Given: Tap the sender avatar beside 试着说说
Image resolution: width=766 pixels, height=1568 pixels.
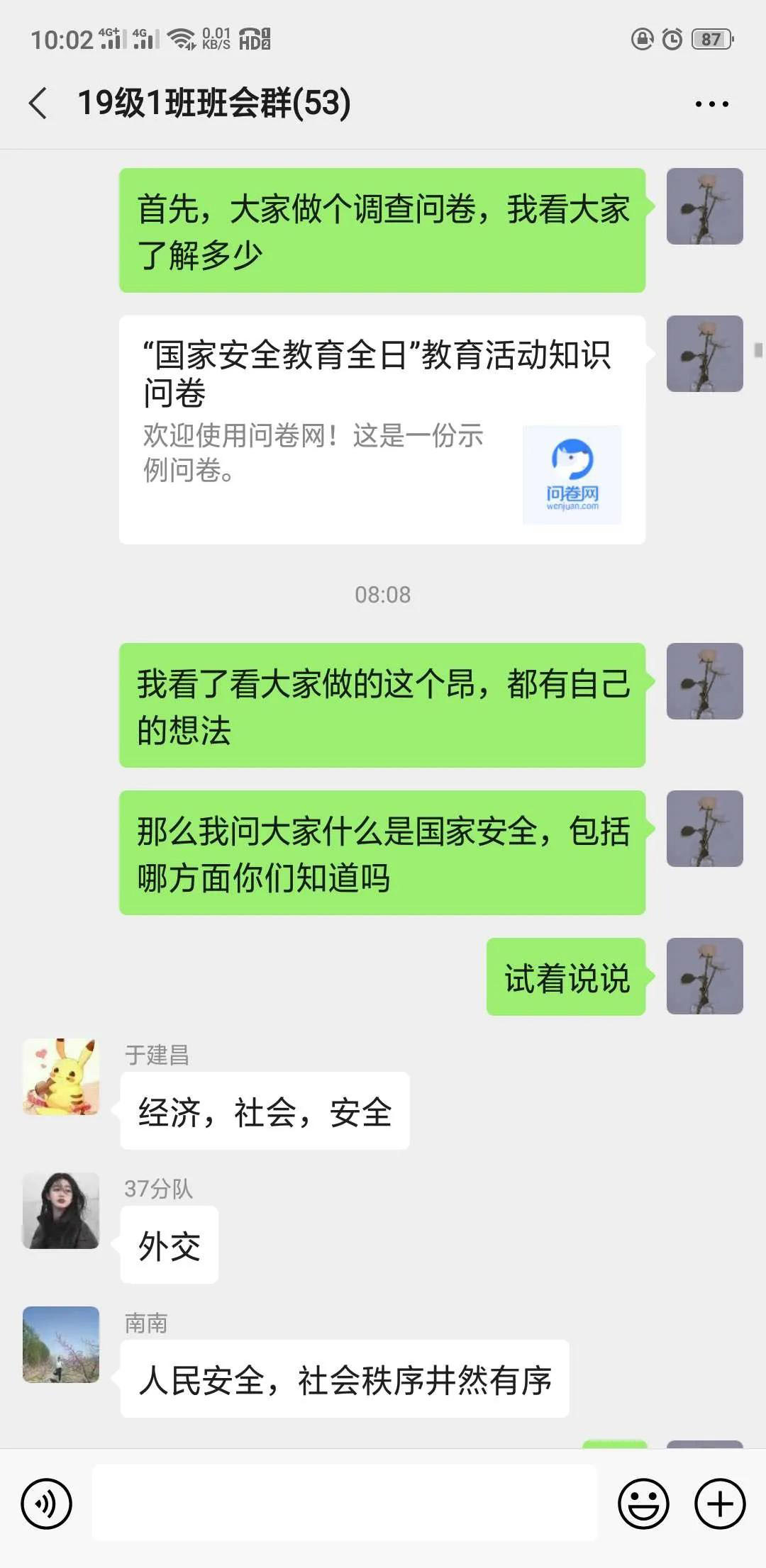Looking at the screenshot, I should [x=704, y=976].
